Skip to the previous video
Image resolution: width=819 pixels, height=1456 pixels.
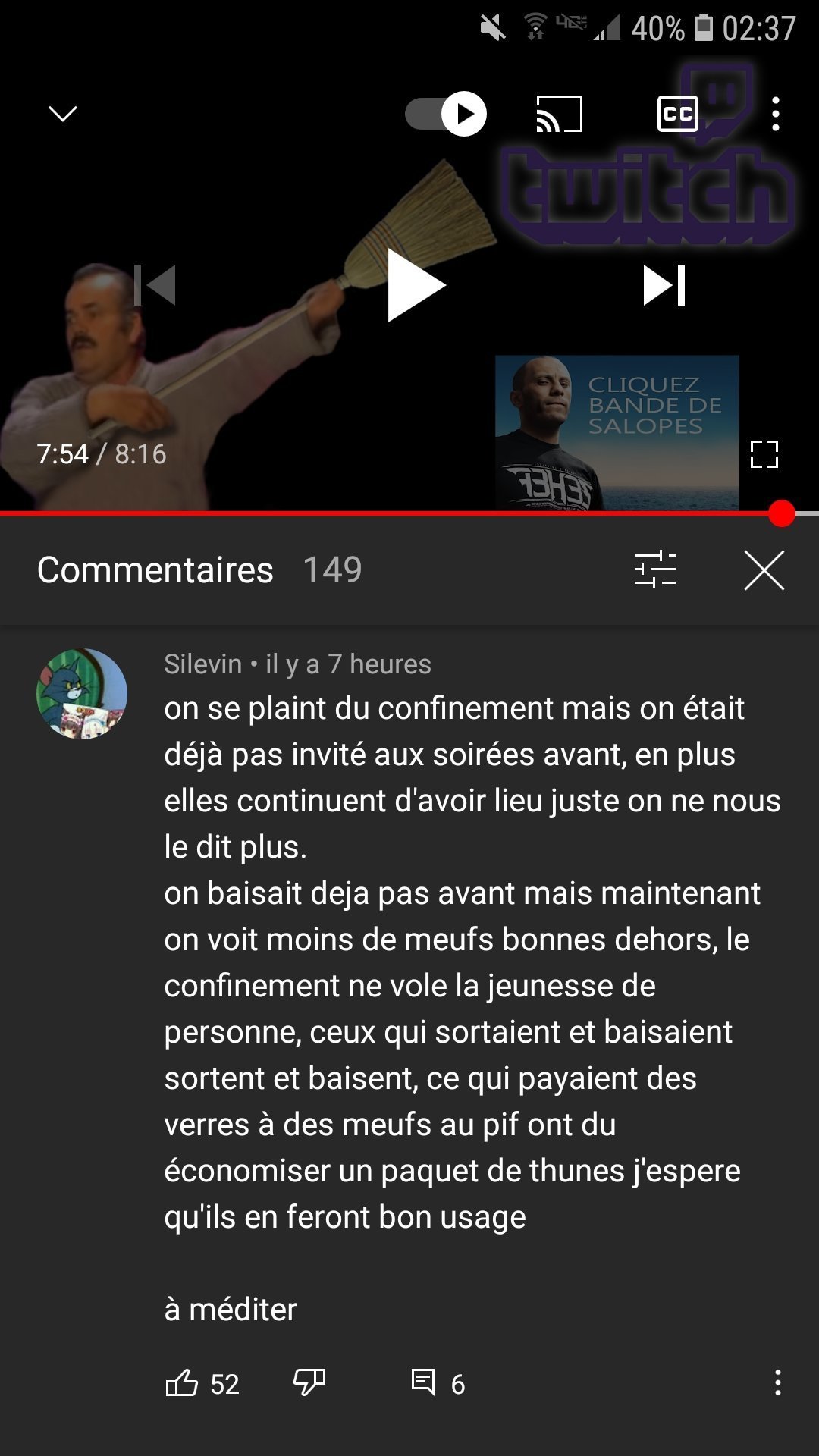point(155,285)
